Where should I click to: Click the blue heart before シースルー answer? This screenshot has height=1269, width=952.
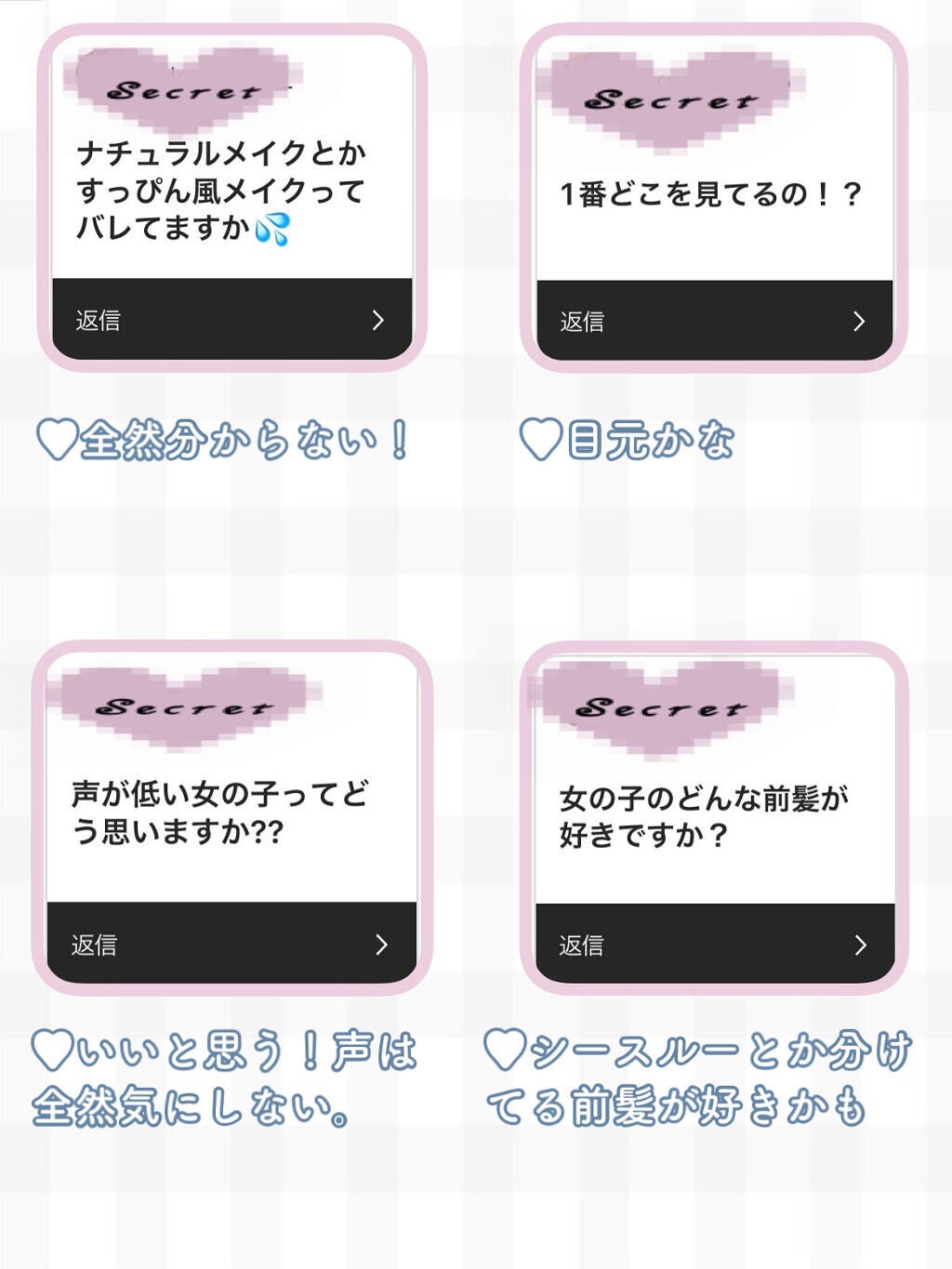point(506,1048)
